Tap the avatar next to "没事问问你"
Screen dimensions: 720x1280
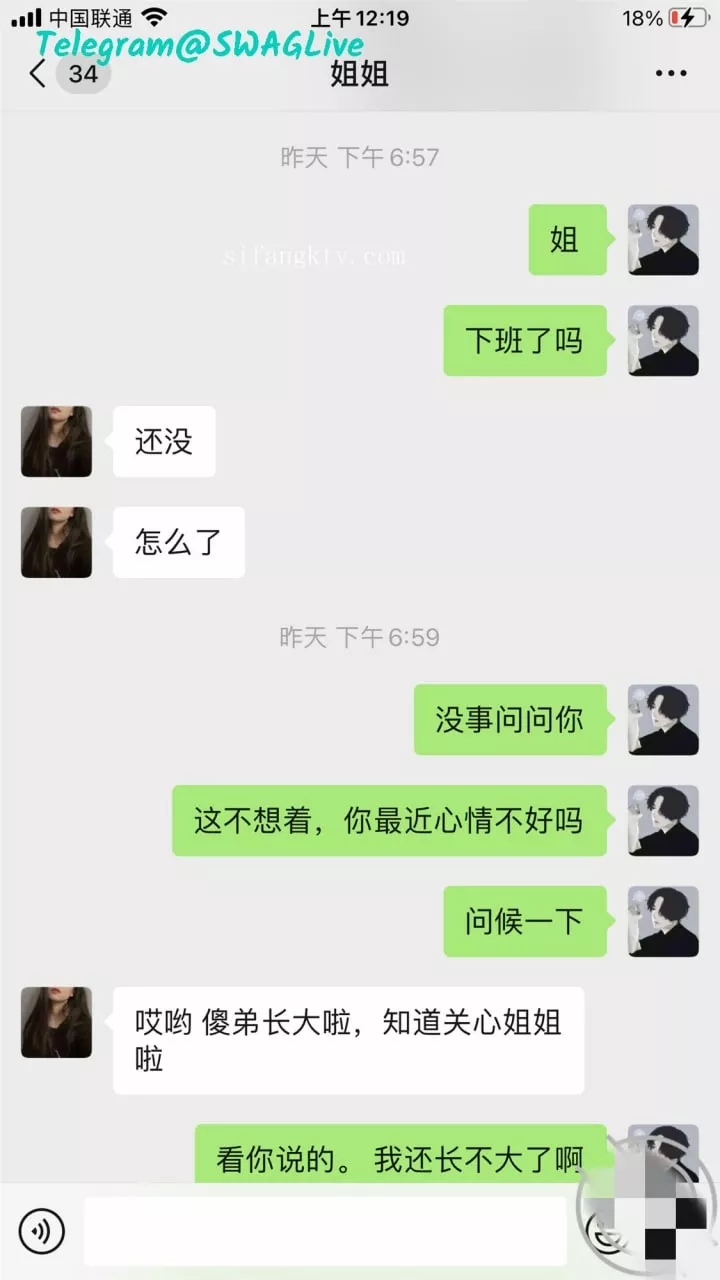[663, 720]
